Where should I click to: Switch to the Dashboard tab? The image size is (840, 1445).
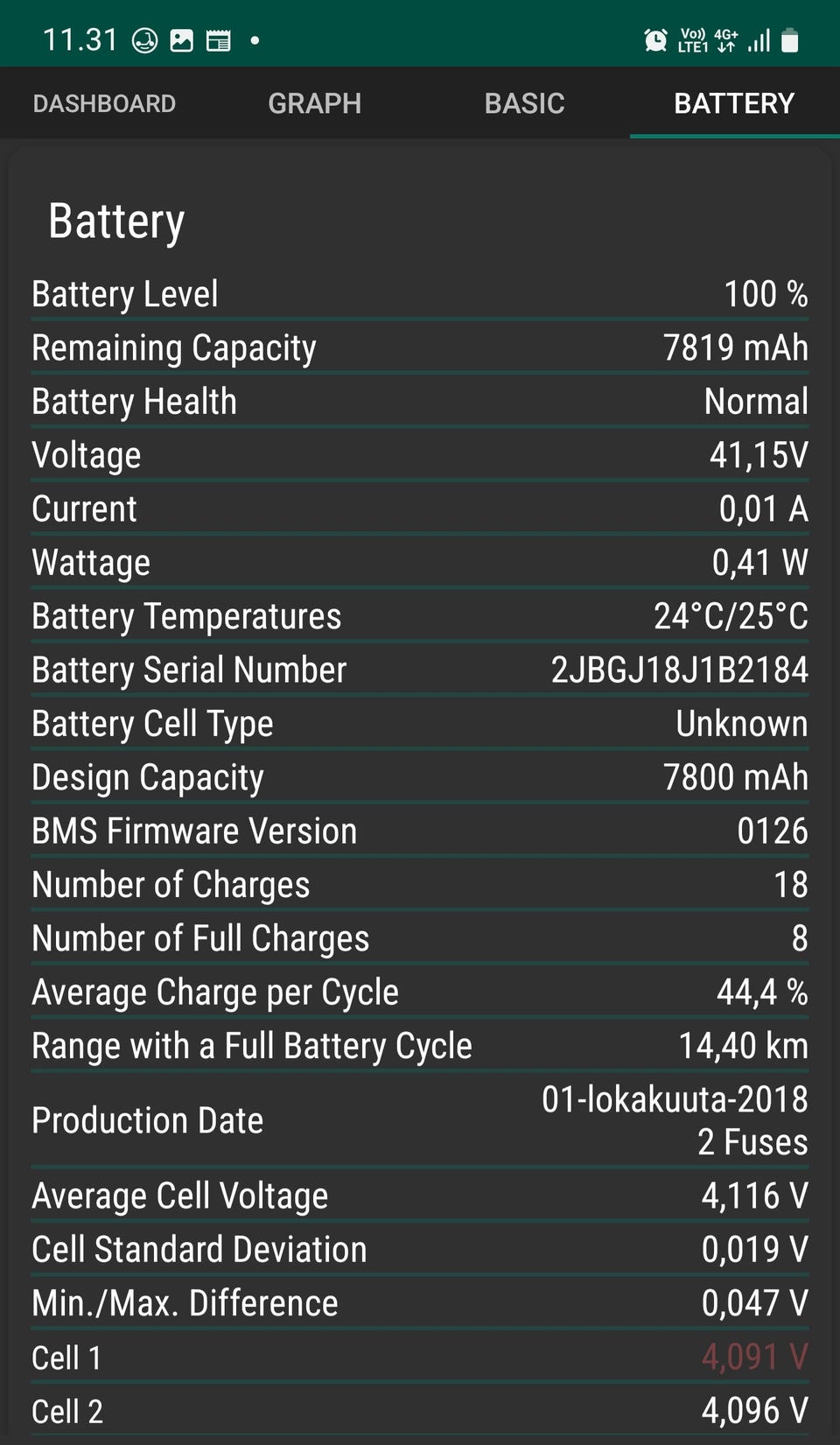104,103
